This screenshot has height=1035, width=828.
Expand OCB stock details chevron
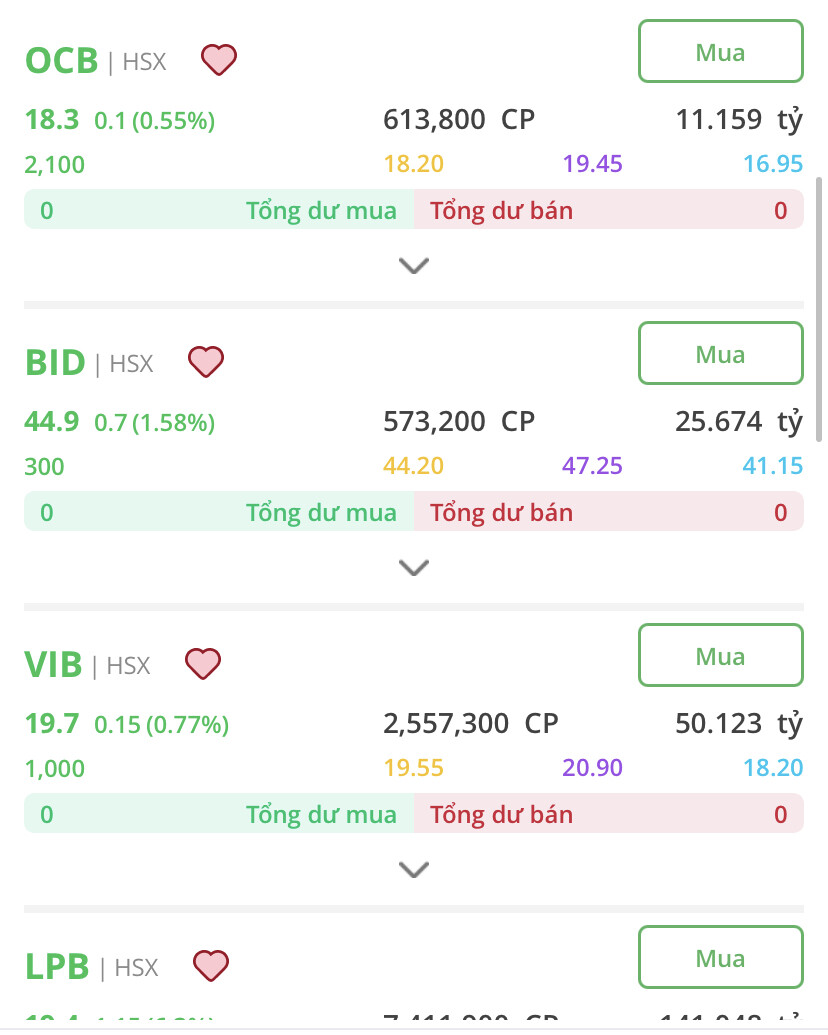(x=413, y=266)
